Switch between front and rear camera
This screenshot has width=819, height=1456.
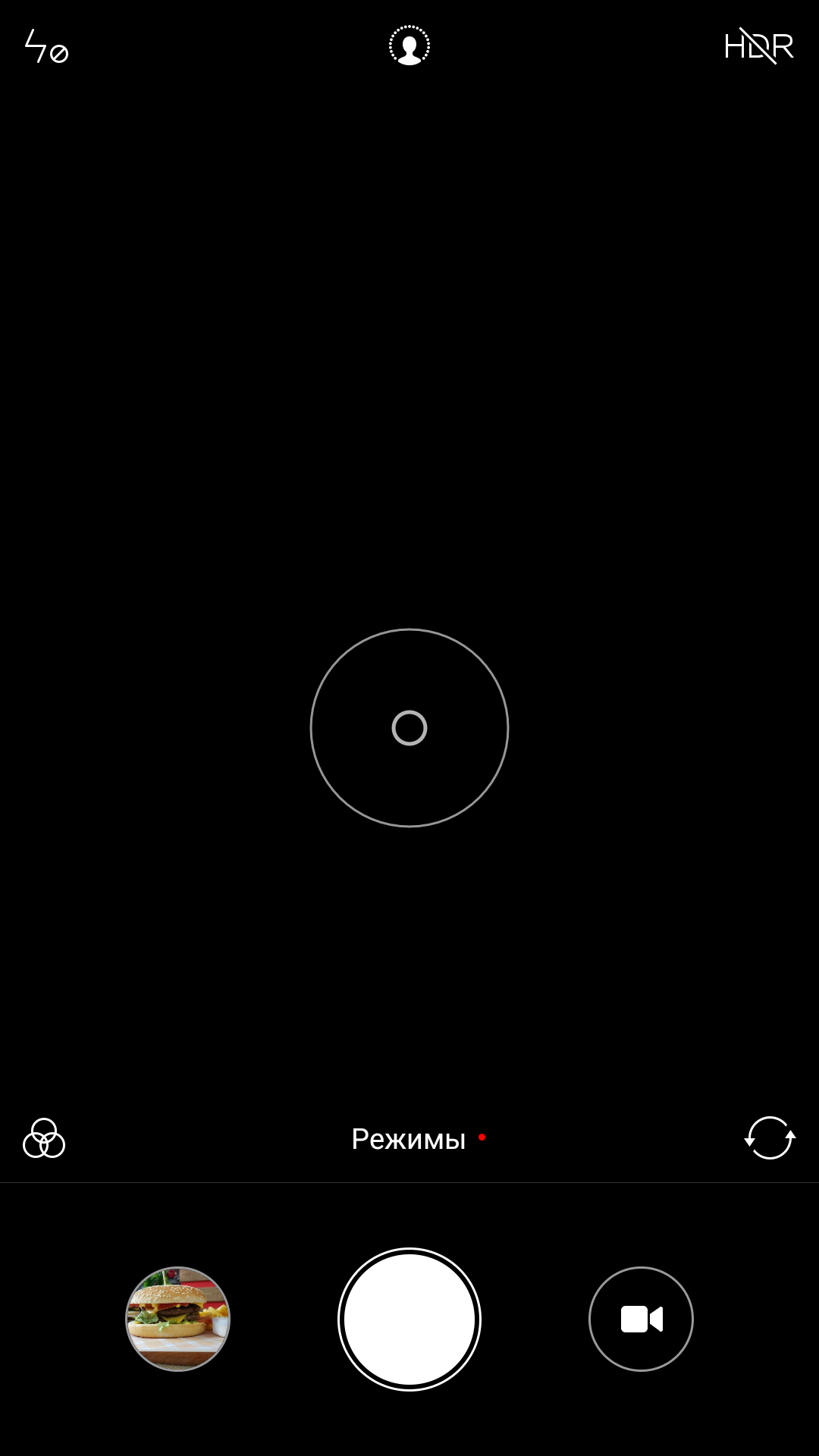(x=770, y=1137)
